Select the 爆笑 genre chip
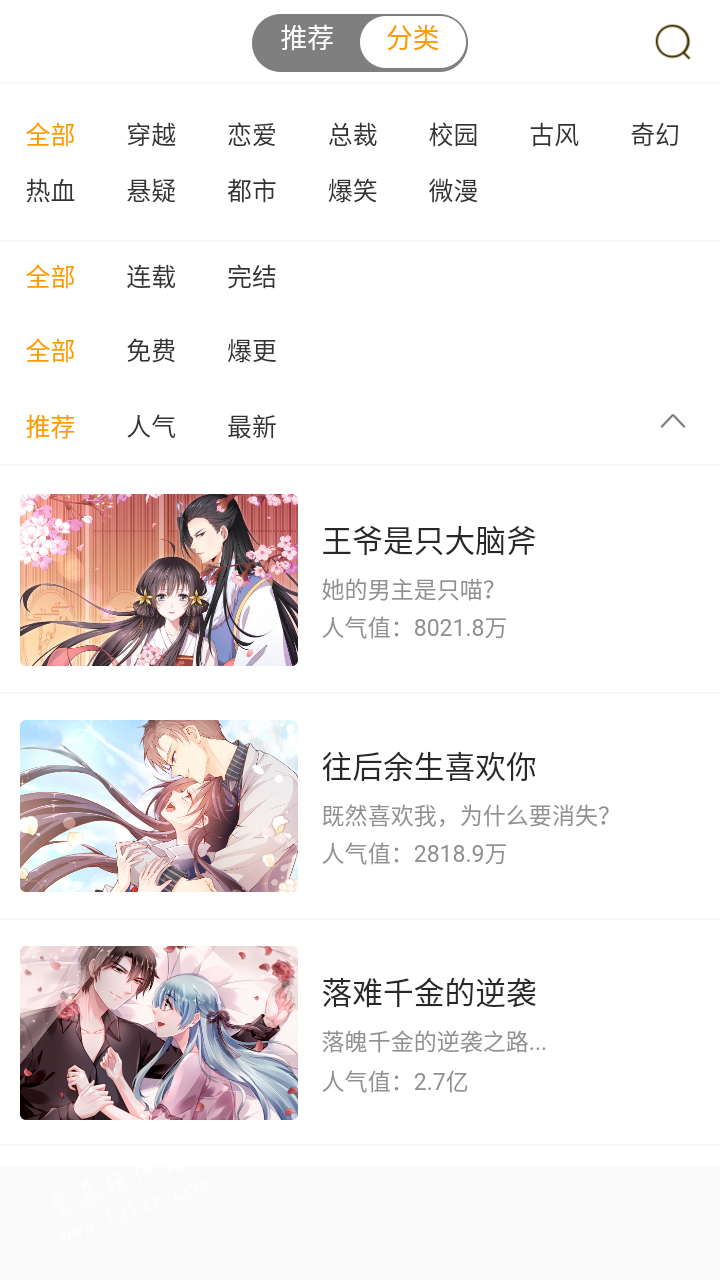This screenshot has width=720, height=1280. [x=353, y=191]
